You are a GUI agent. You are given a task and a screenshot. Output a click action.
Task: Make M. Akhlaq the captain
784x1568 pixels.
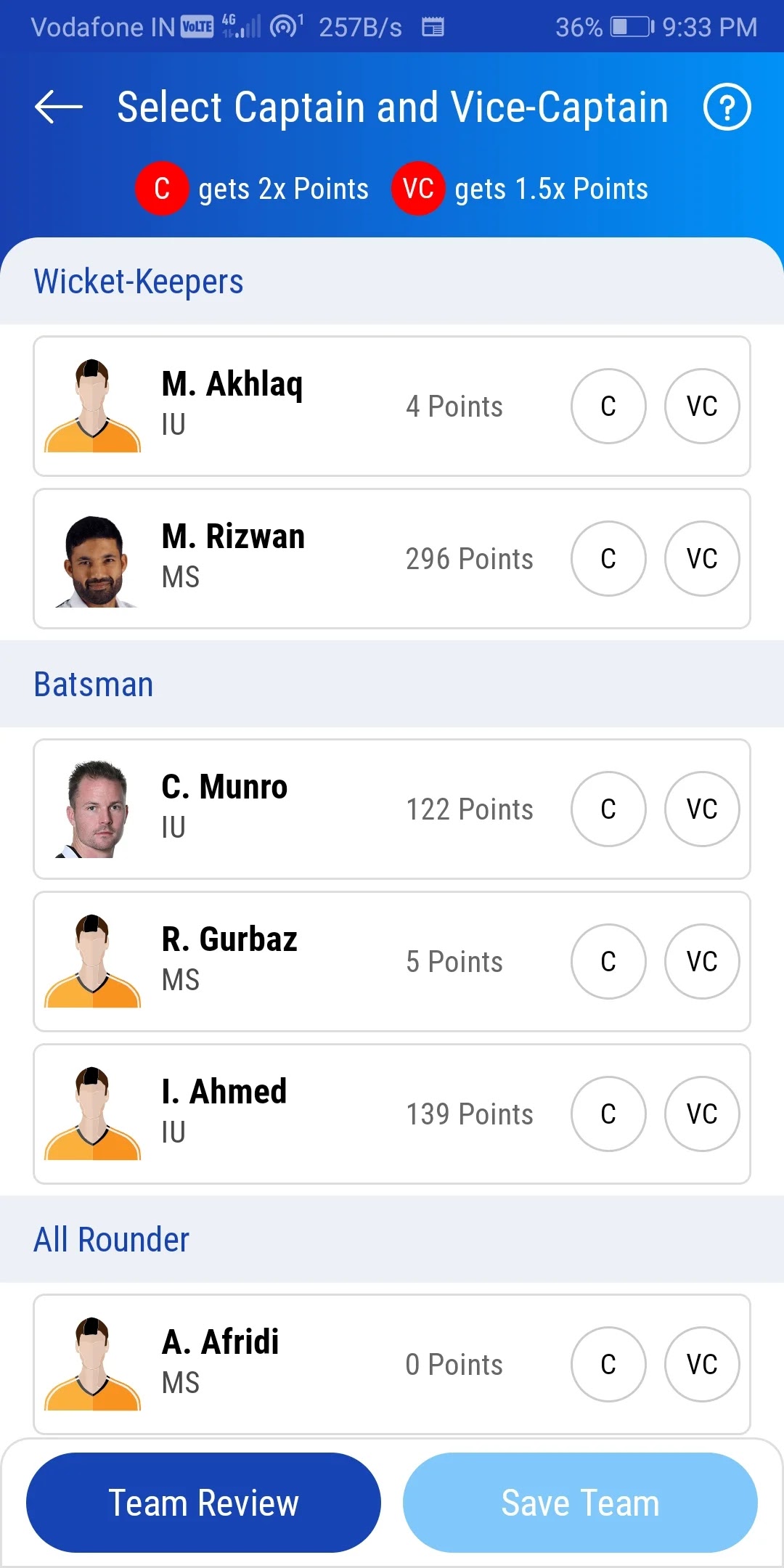point(608,406)
